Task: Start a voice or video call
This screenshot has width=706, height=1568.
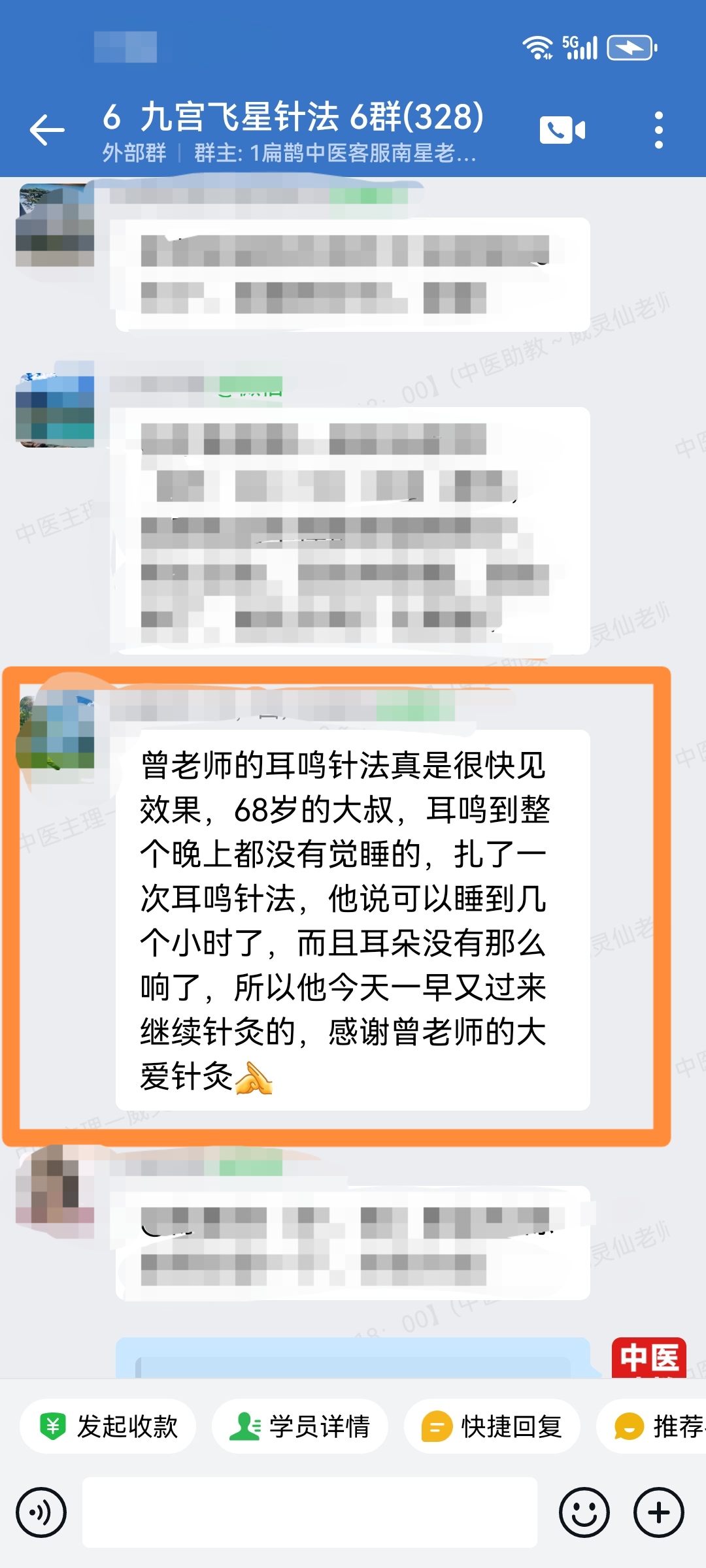Action: (x=562, y=129)
